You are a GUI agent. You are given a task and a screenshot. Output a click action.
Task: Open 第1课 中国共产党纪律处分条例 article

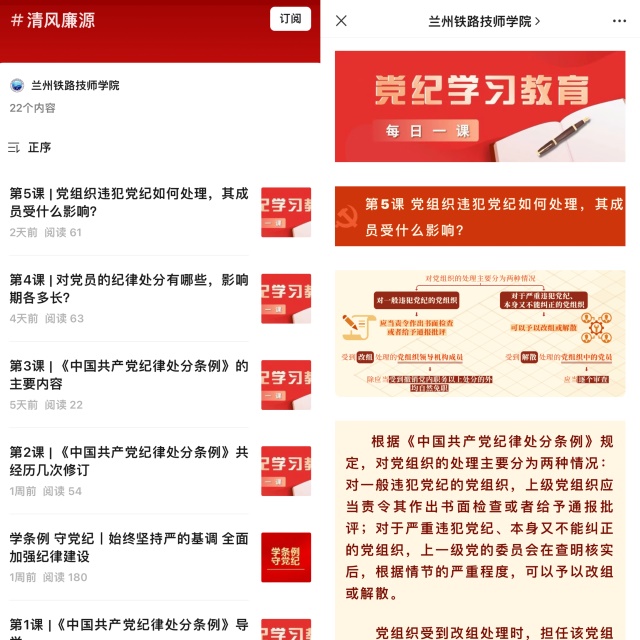tap(130, 626)
